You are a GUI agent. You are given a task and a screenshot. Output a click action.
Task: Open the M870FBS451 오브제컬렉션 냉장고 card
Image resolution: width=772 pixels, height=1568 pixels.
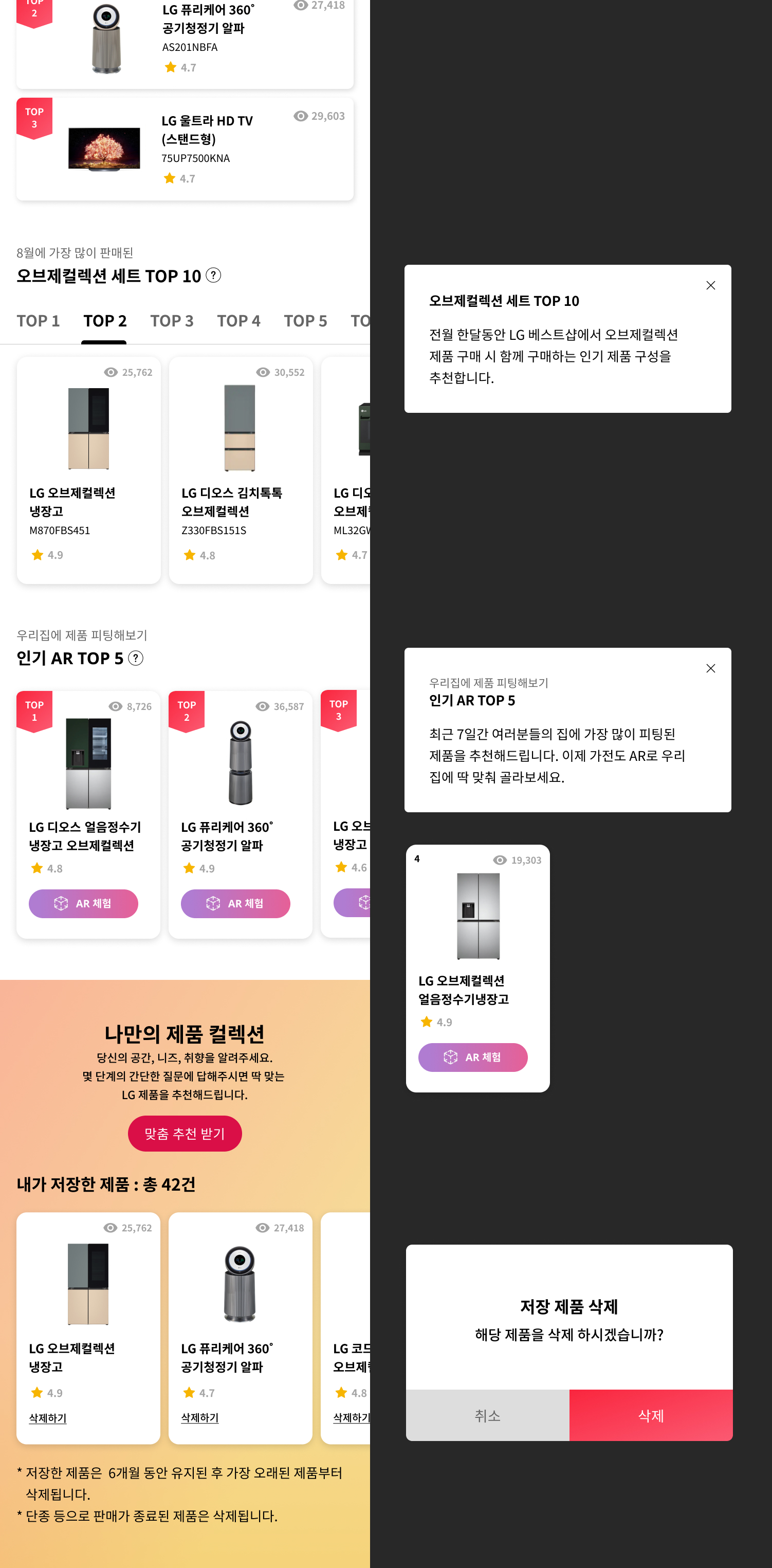coord(89,470)
